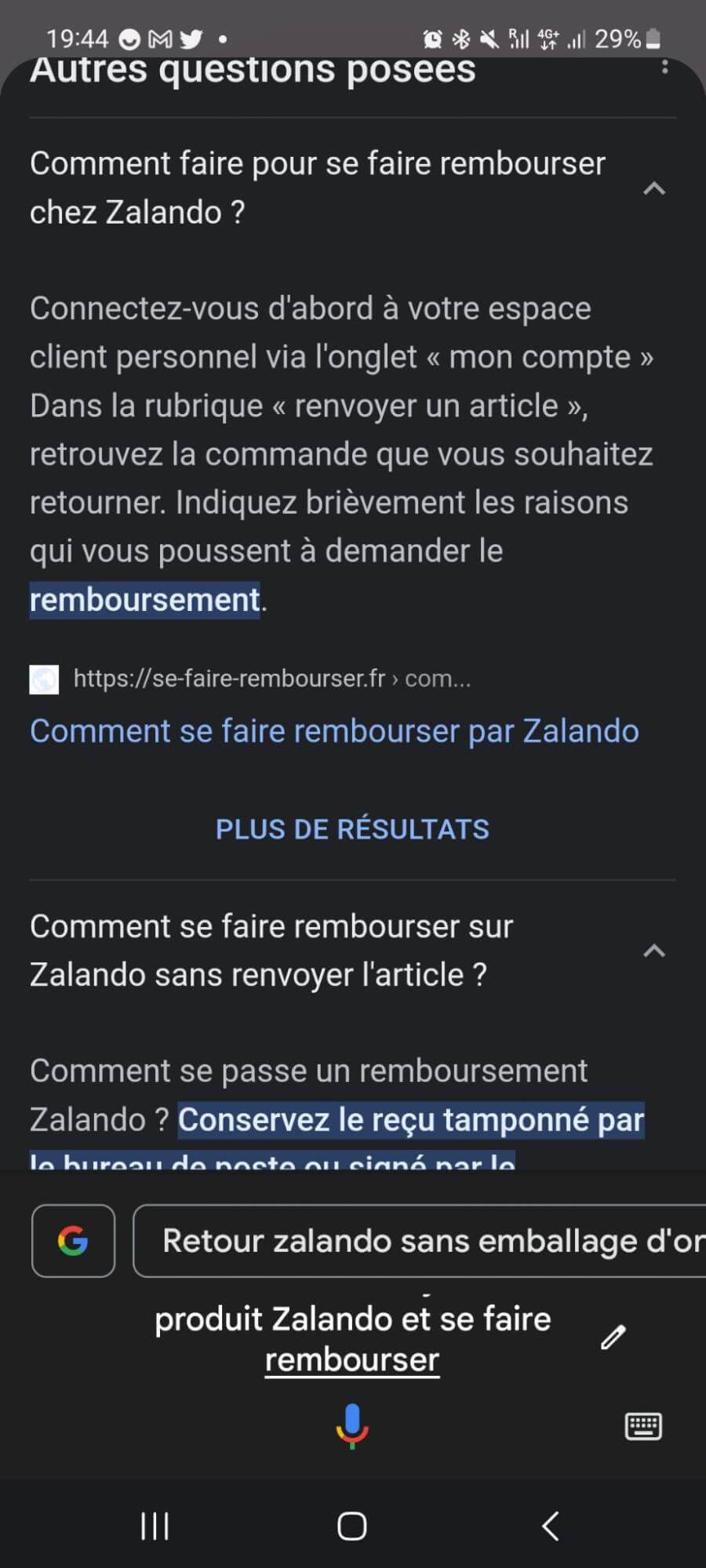
Task: Open the se-faire-rembourser.fr source URL
Action: (x=271, y=678)
